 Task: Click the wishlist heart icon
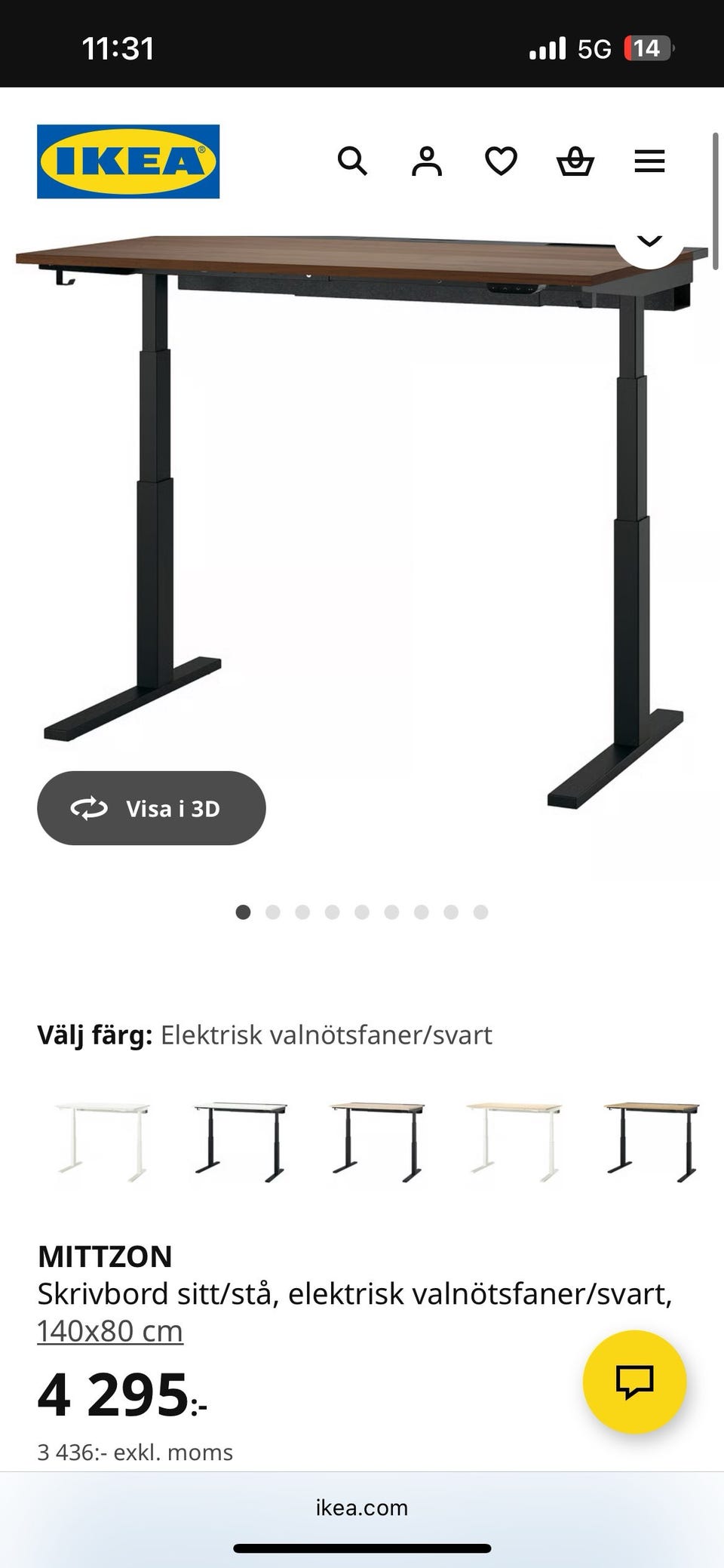point(501,161)
